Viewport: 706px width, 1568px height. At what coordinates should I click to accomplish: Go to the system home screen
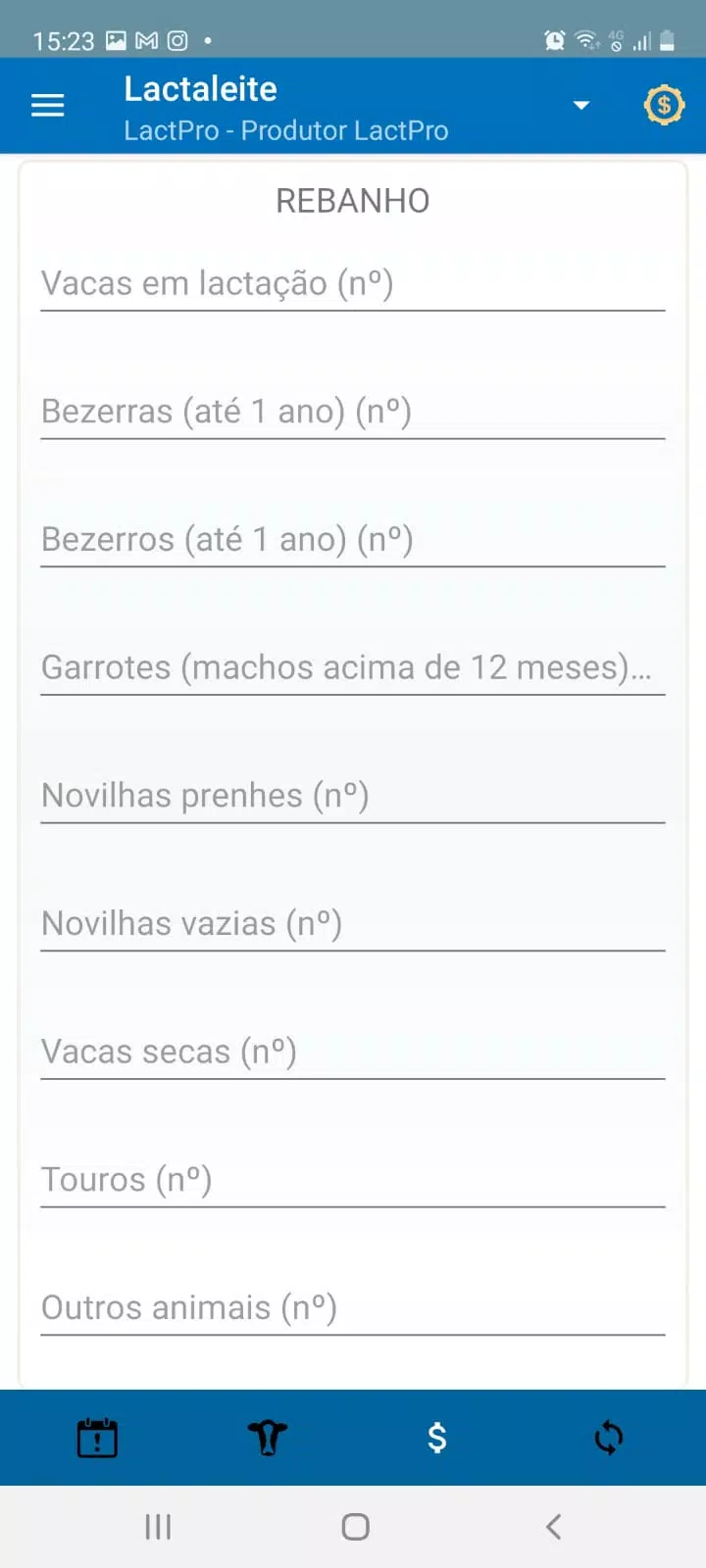[x=355, y=1526]
